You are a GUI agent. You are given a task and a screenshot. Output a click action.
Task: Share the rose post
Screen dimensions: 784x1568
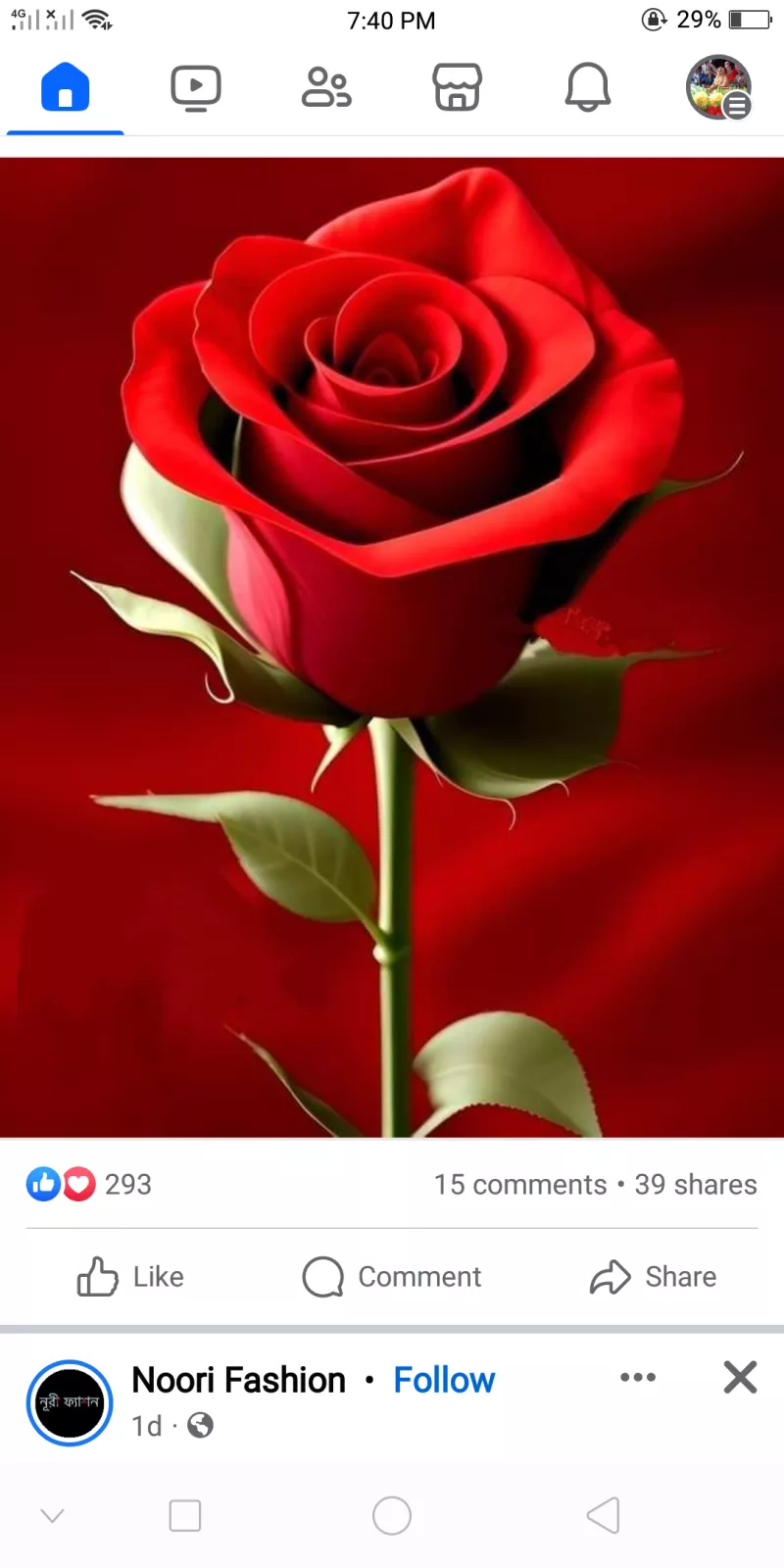point(653,1276)
